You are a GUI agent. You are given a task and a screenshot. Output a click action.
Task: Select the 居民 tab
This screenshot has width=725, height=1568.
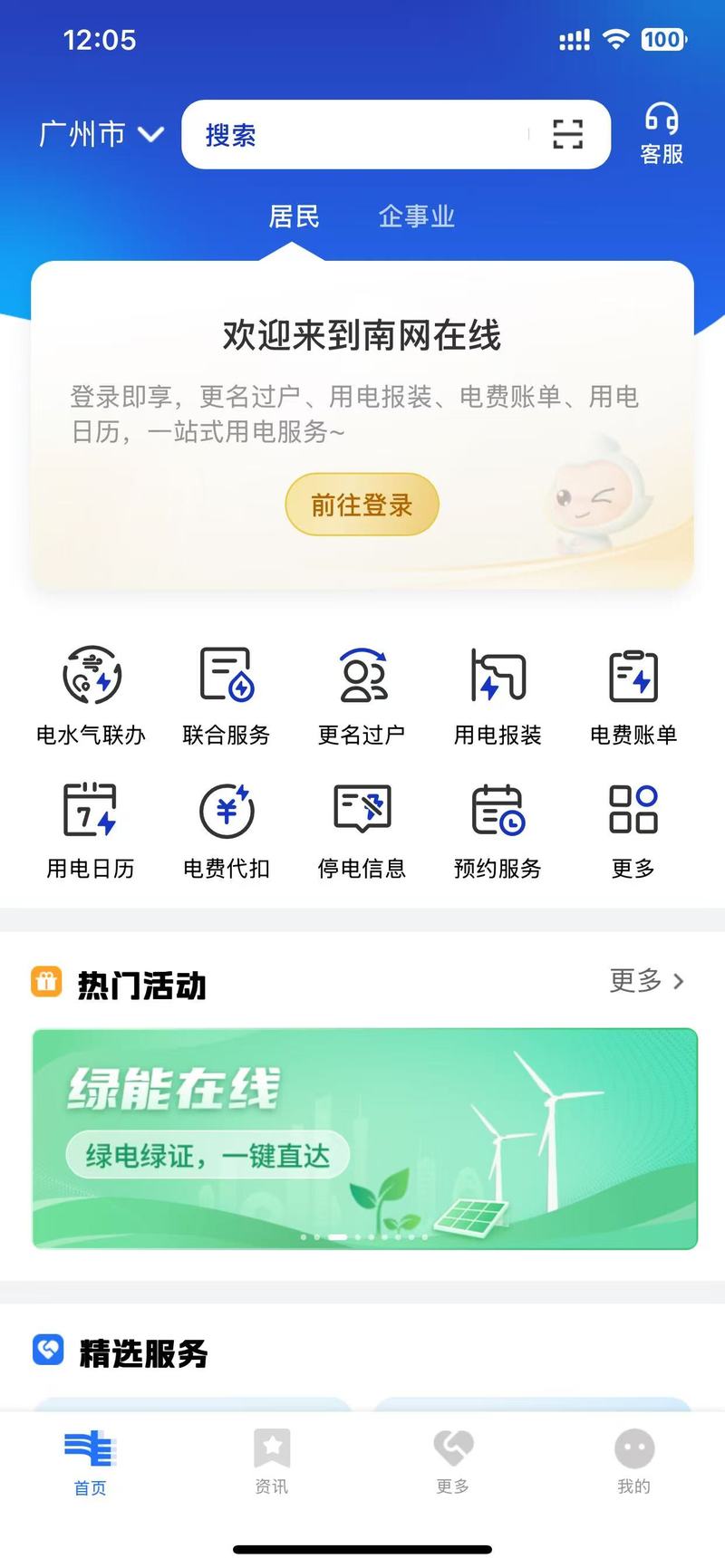(295, 216)
